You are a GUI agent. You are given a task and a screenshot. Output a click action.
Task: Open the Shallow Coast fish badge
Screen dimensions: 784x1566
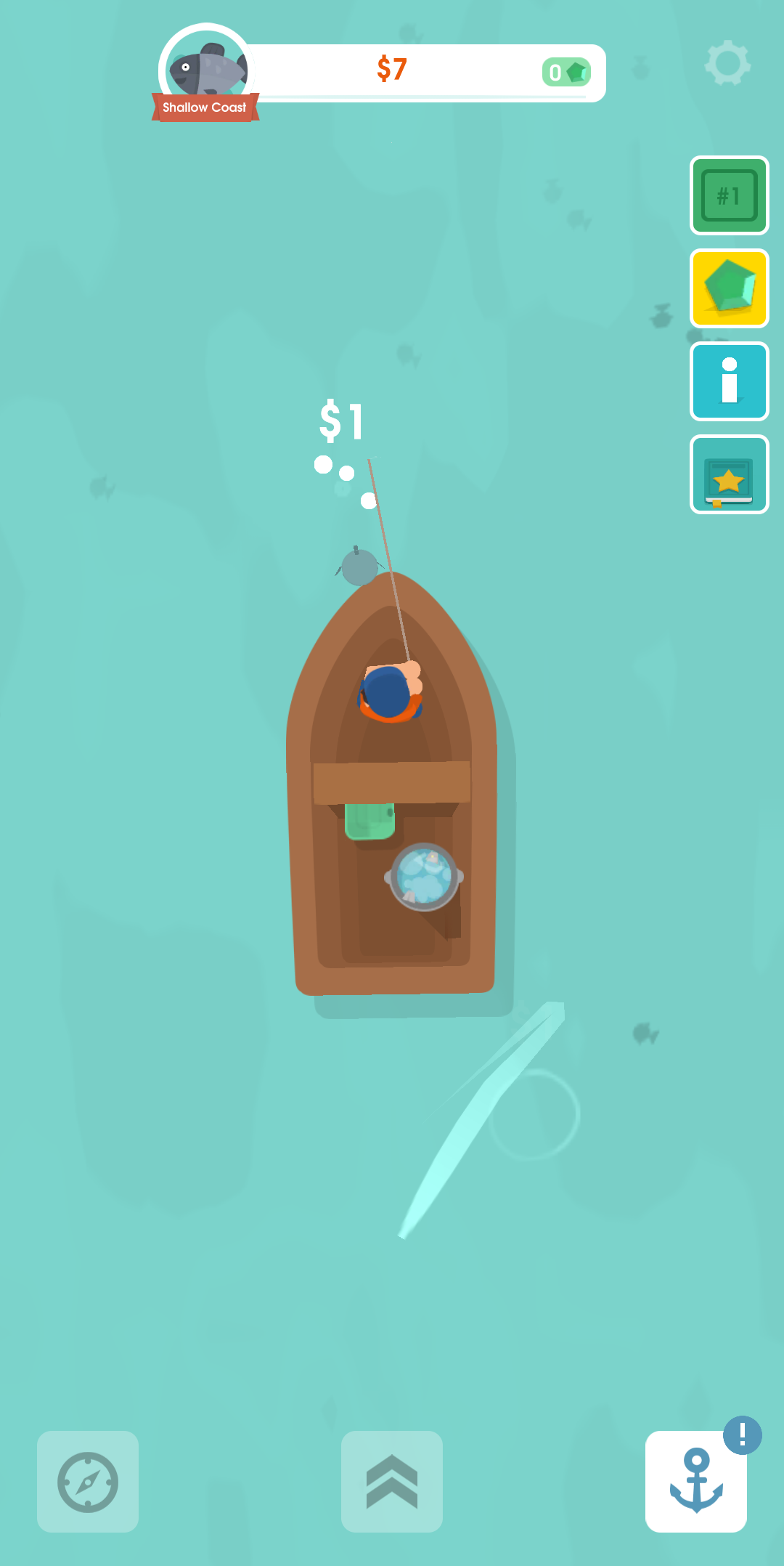coord(206,73)
